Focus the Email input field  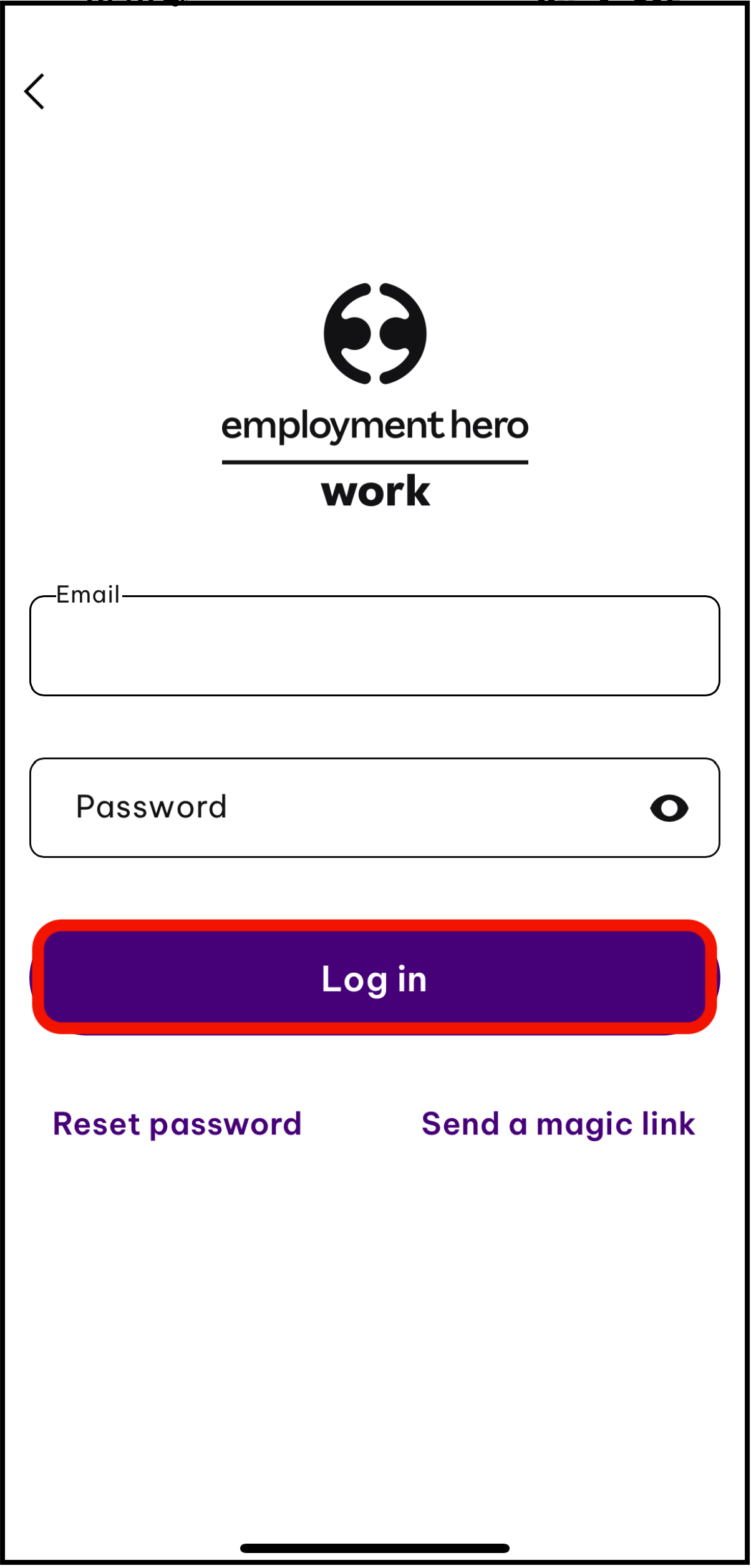(x=374, y=647)
